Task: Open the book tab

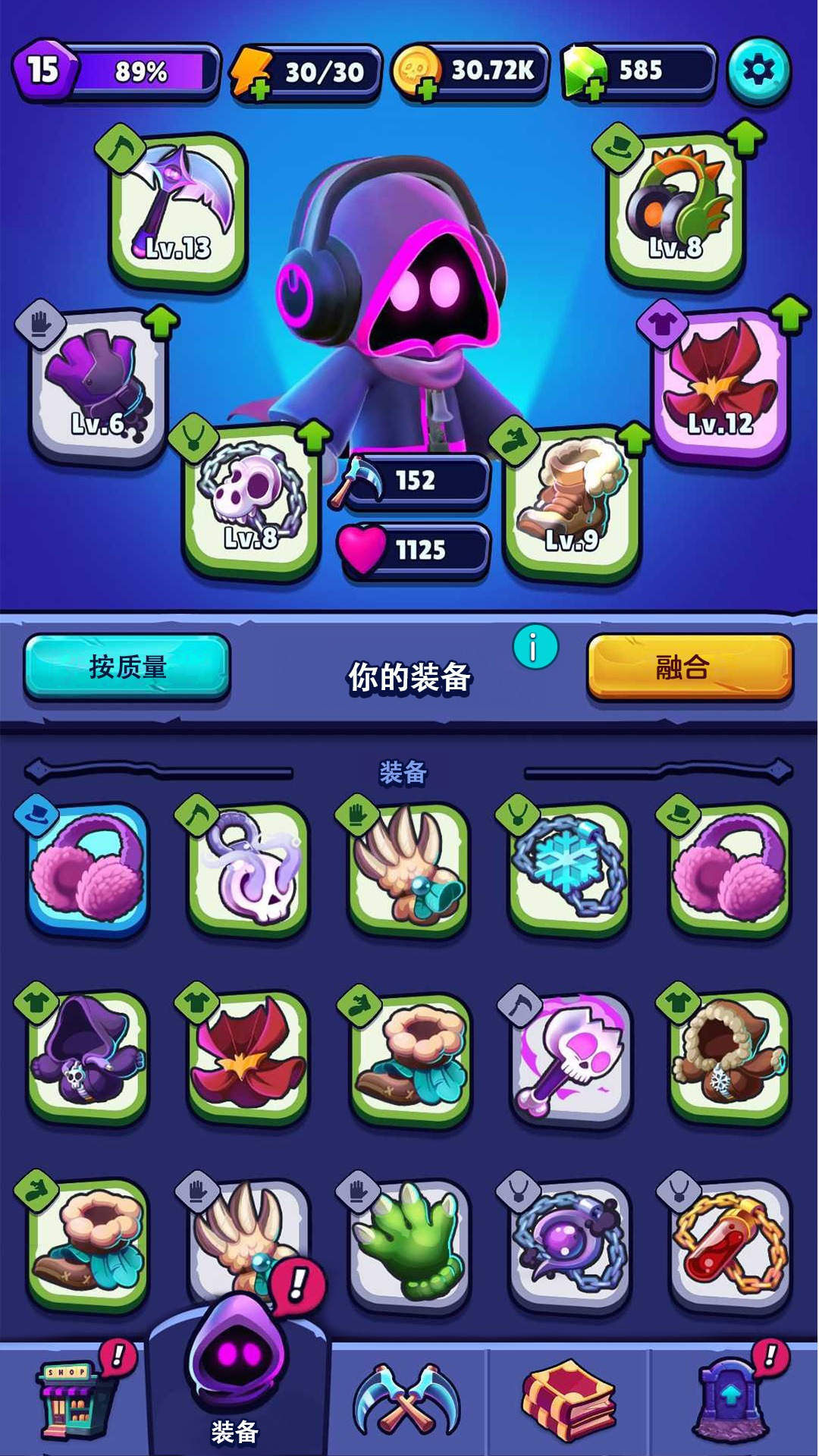Action: (569, 1400)
